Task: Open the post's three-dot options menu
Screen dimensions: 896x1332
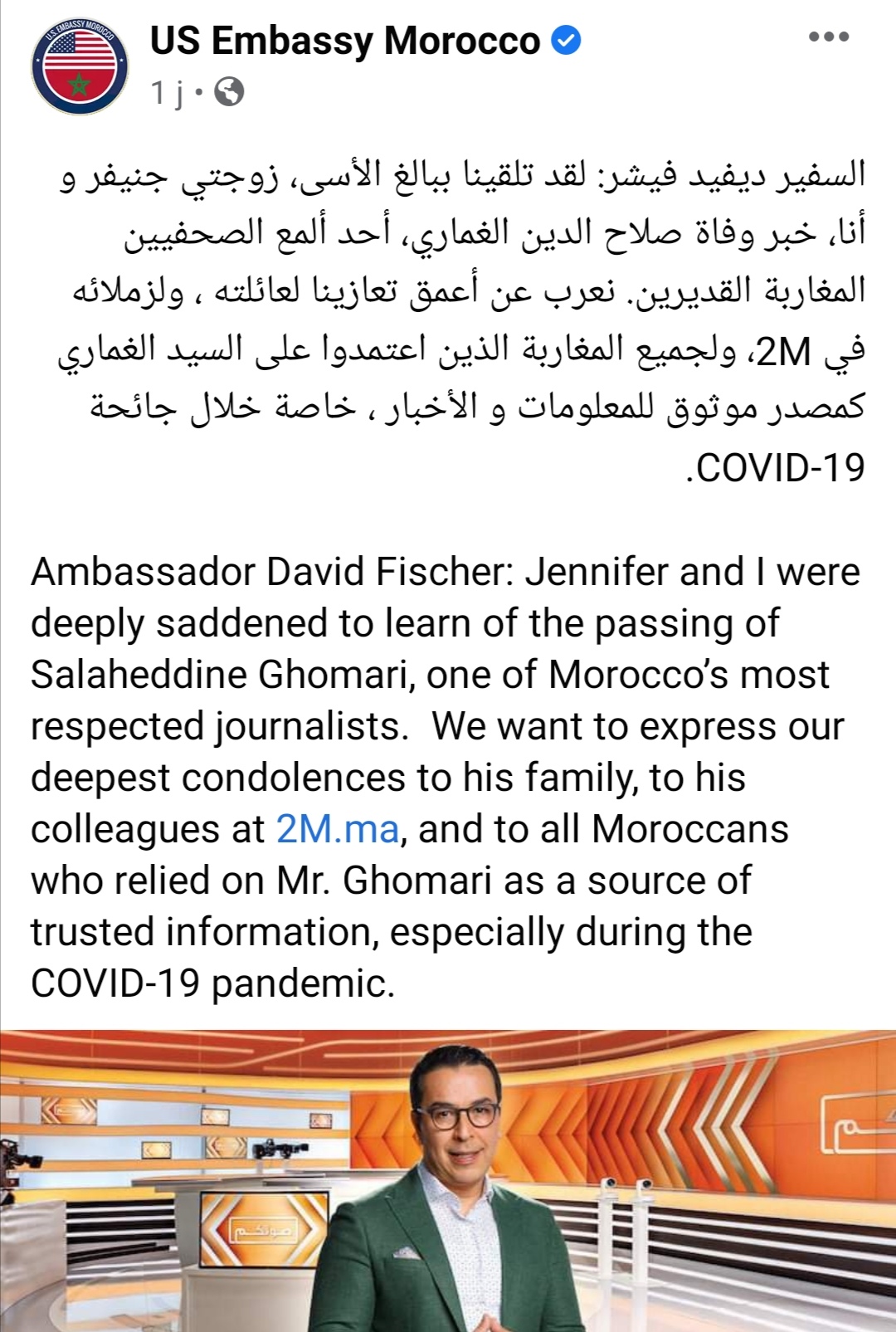Action: click(x=829, y=37)
